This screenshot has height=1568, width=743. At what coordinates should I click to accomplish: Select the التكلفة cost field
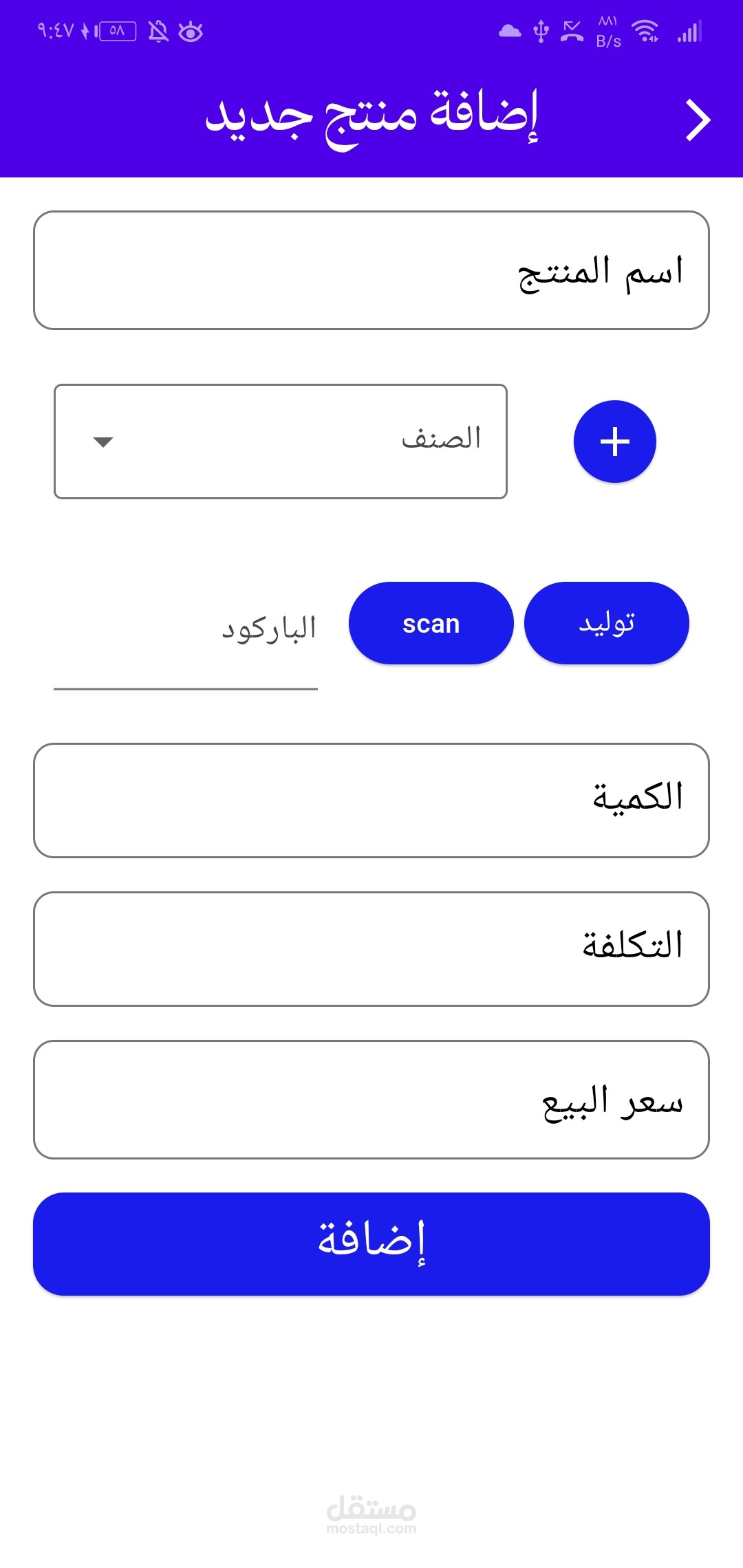point(371,948)
